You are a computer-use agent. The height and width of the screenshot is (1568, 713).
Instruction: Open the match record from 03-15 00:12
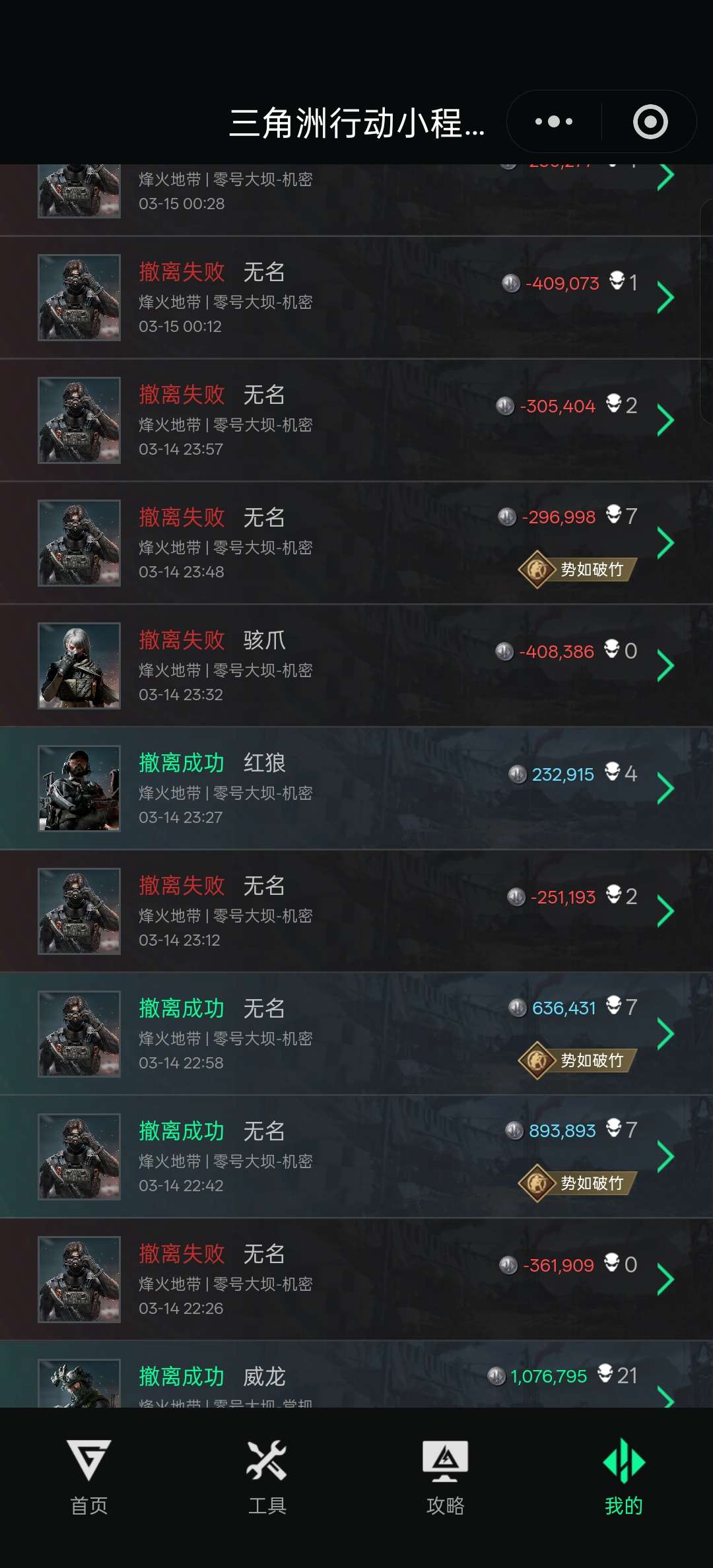click(356, 298)
